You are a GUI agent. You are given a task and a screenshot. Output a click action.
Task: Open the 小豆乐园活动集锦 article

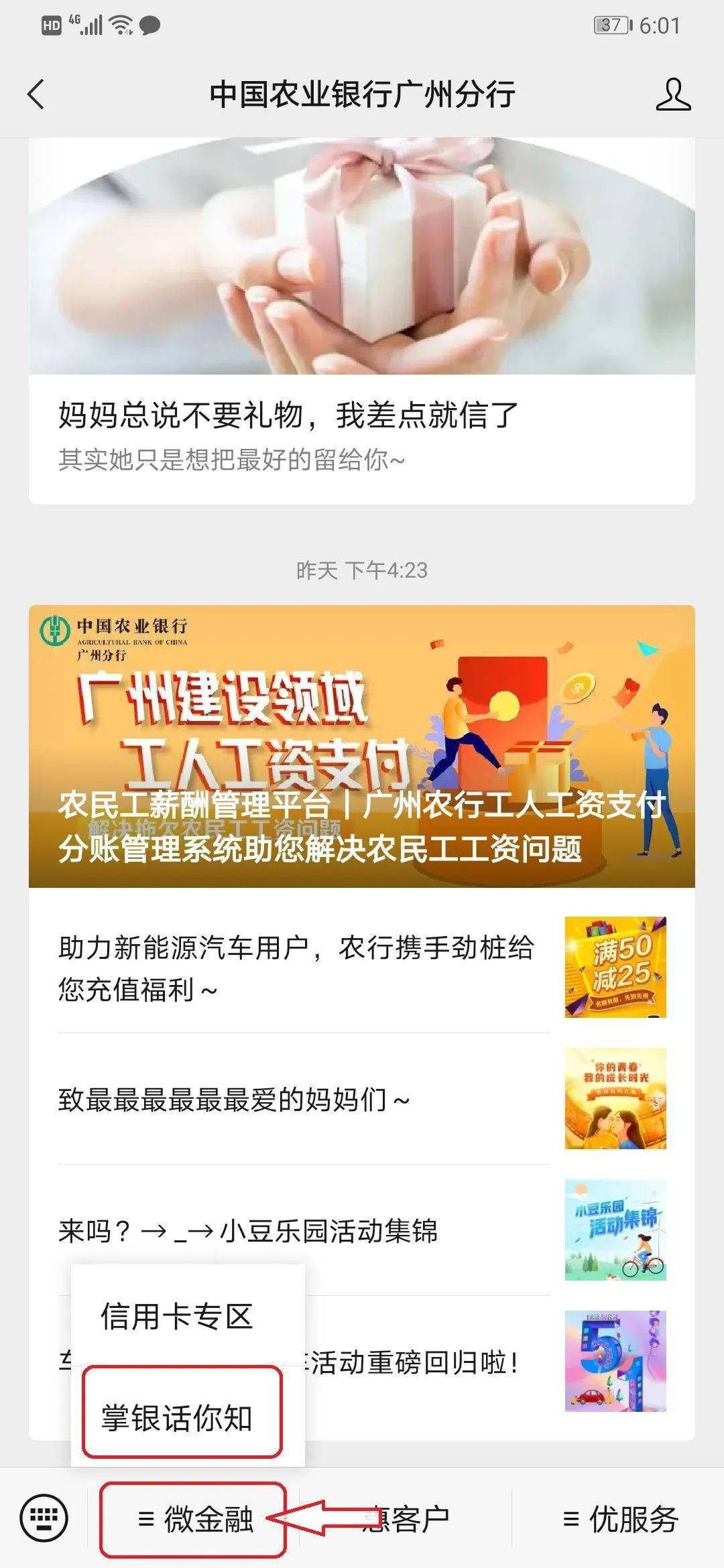[x=362, y=1230]
